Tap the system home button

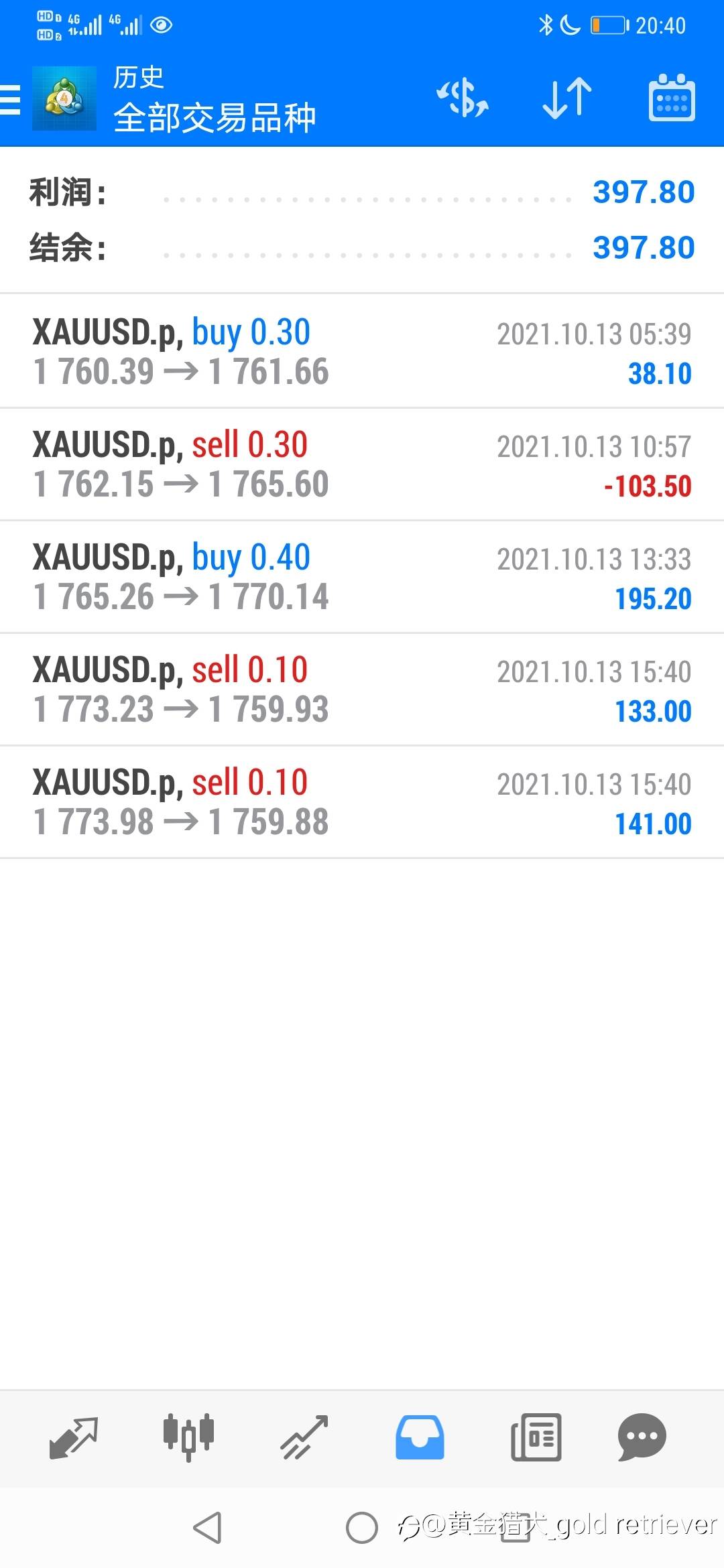(362, 1527)
